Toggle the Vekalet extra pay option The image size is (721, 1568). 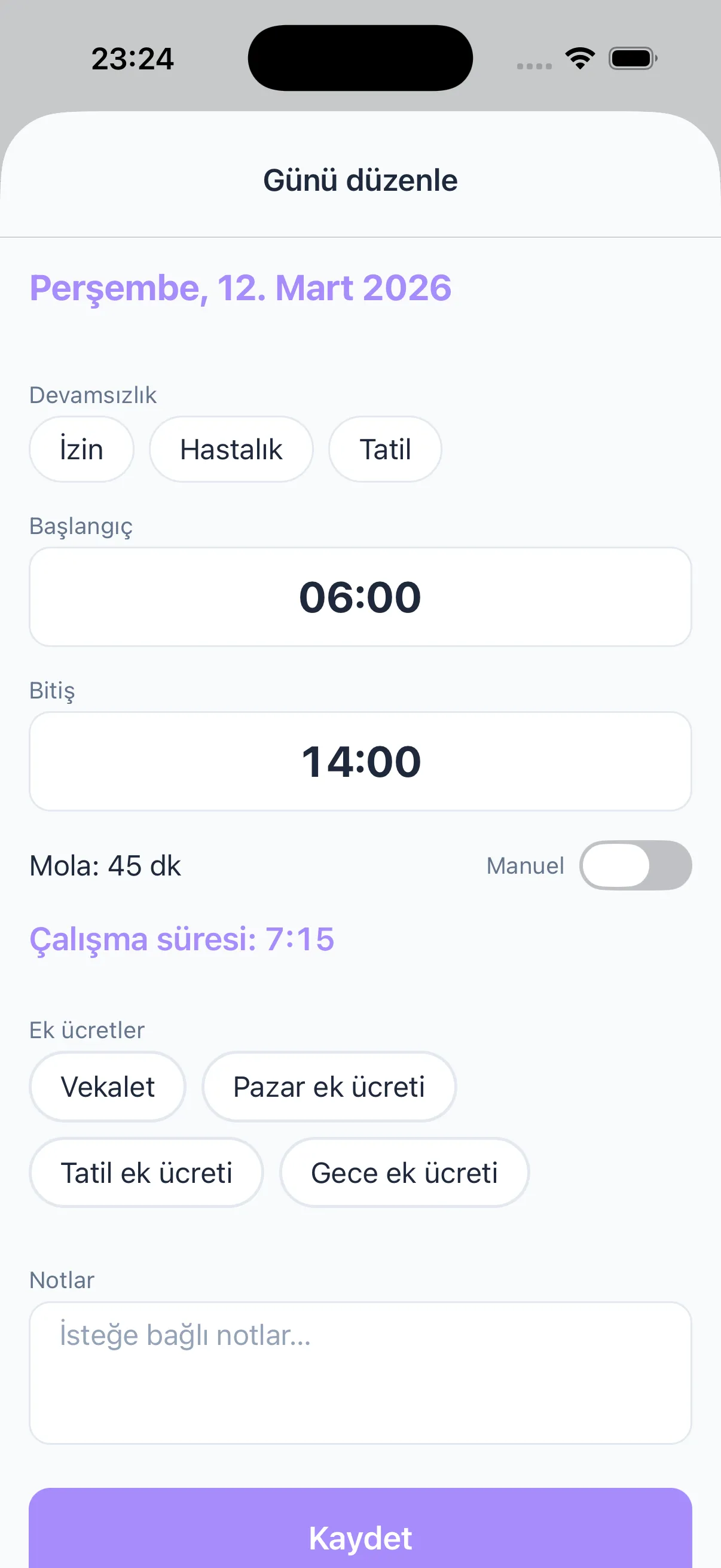pyautogui.click(x=107, y=1087)
